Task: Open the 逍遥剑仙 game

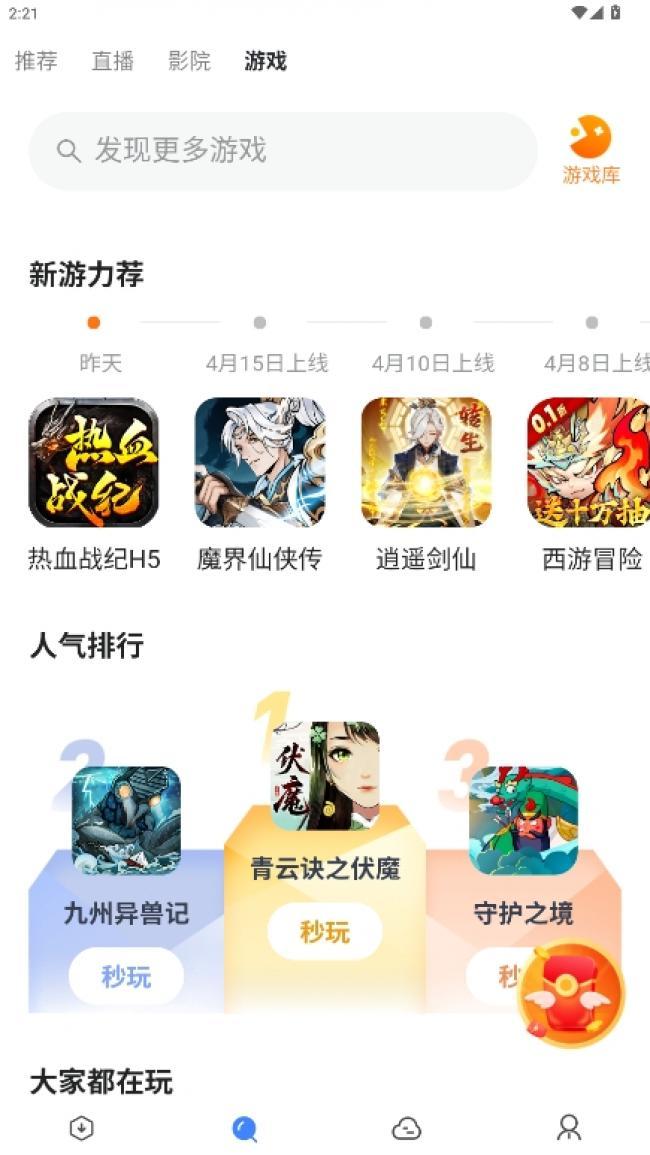Action: click(426, 463)
